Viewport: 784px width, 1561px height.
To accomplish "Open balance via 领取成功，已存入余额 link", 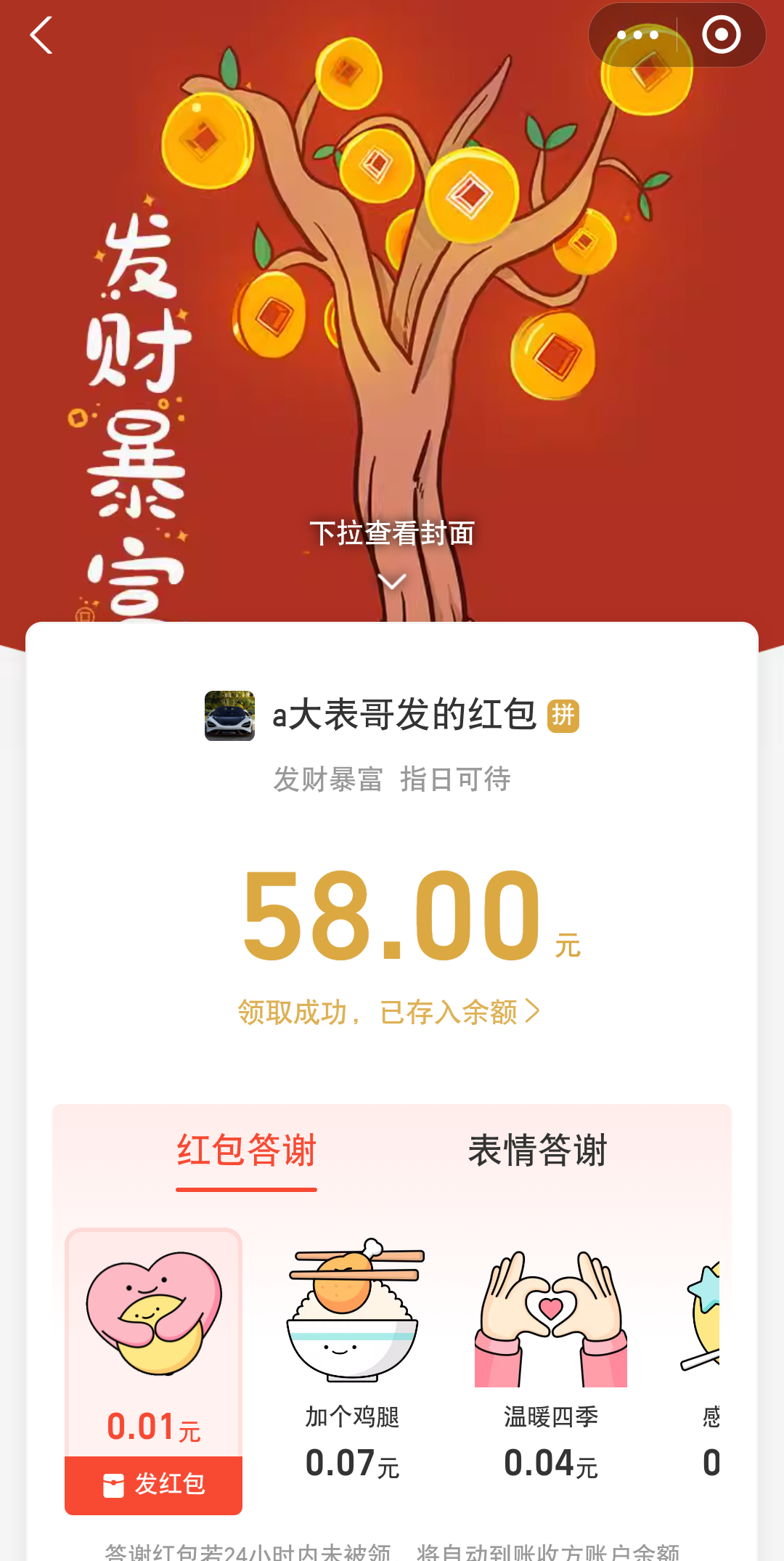I will click(387, 1010).
